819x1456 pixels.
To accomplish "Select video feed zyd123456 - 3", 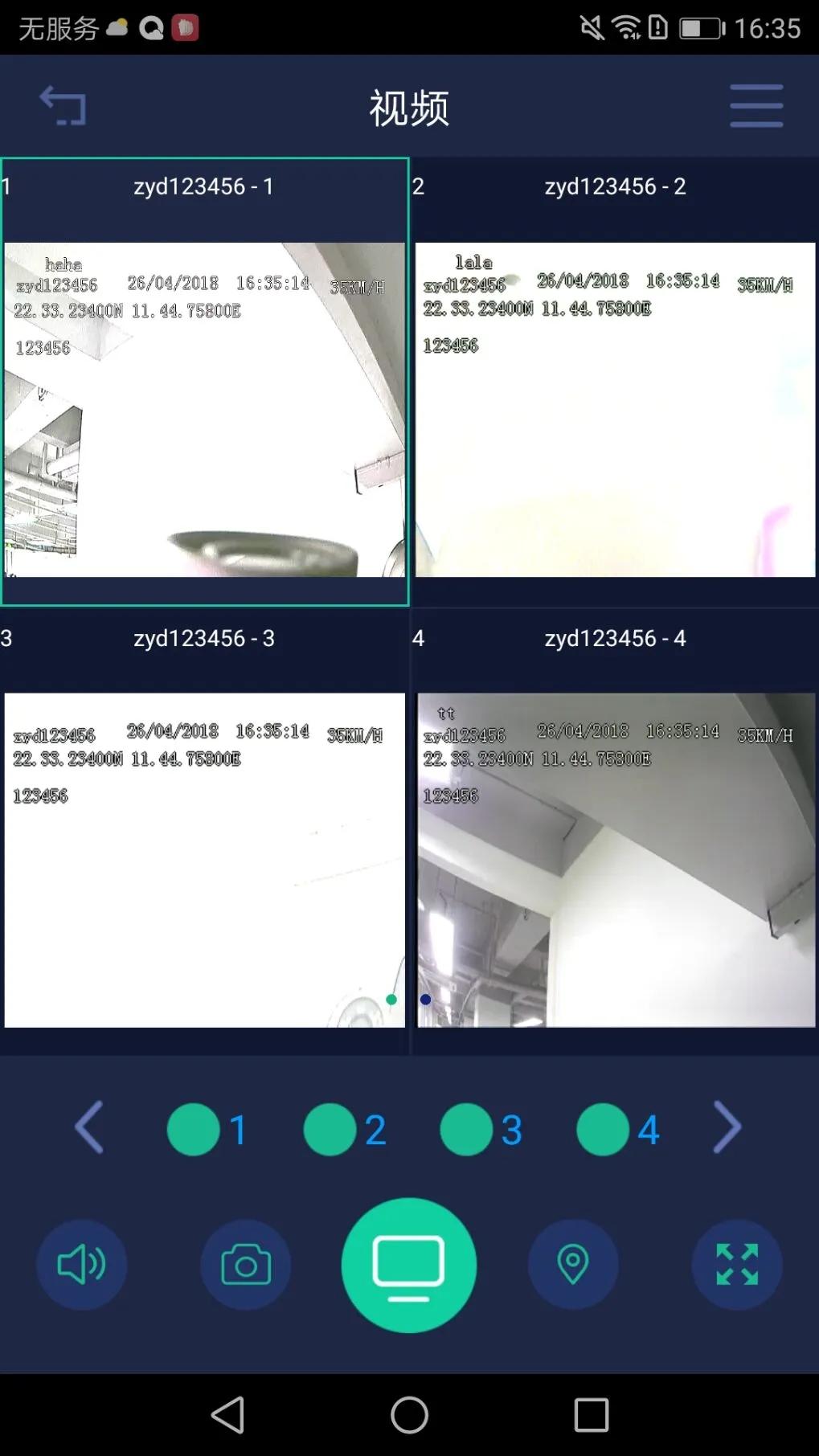I will (x=204, y=859).
